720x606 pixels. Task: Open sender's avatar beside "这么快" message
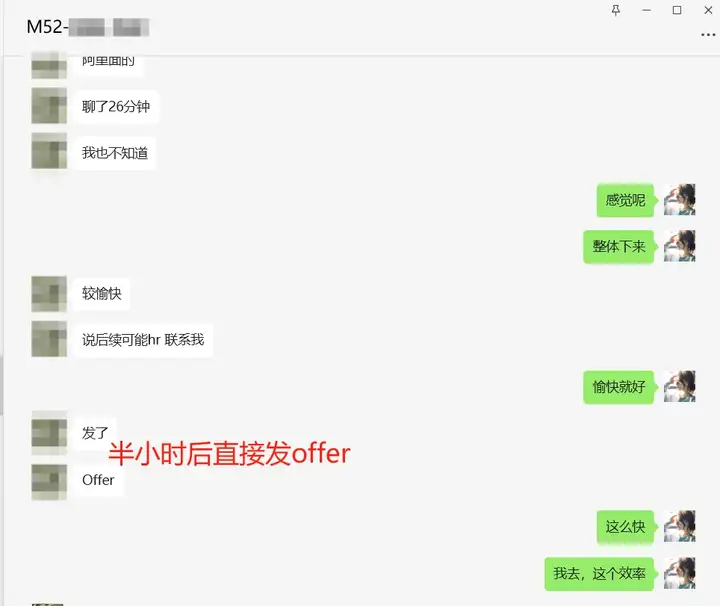pos(680,526)
